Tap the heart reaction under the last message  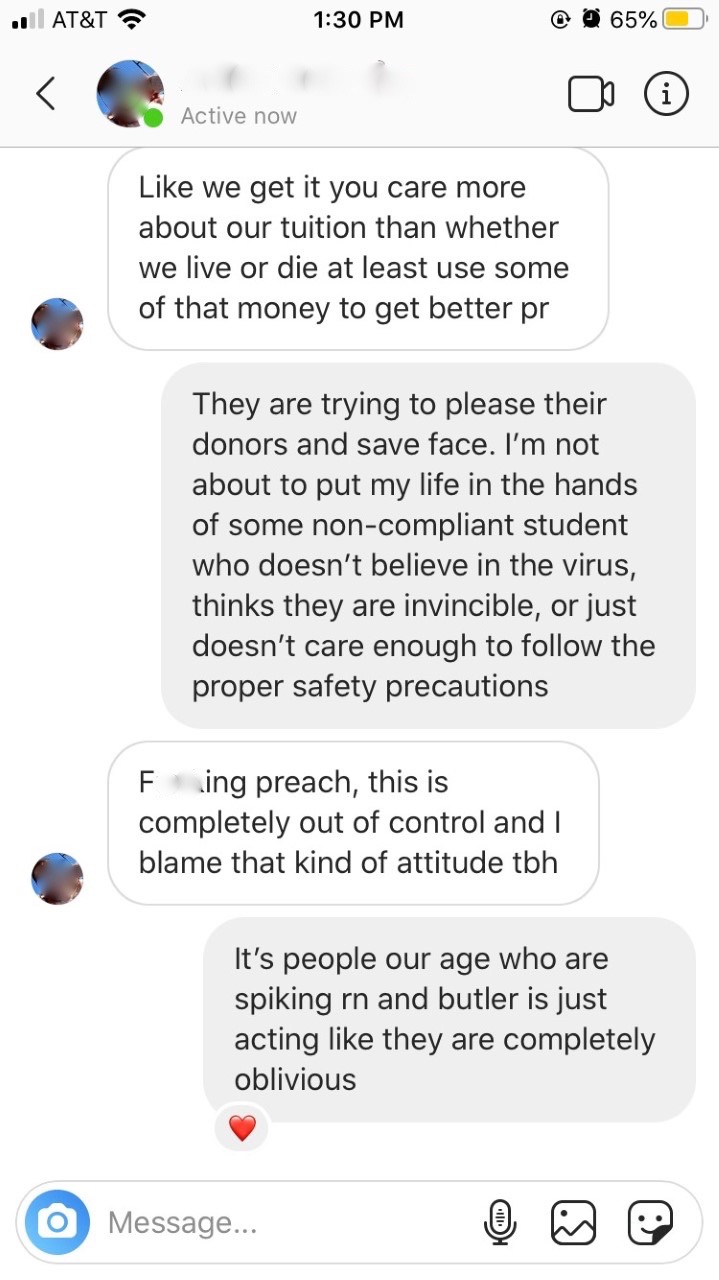point(242,1129)
